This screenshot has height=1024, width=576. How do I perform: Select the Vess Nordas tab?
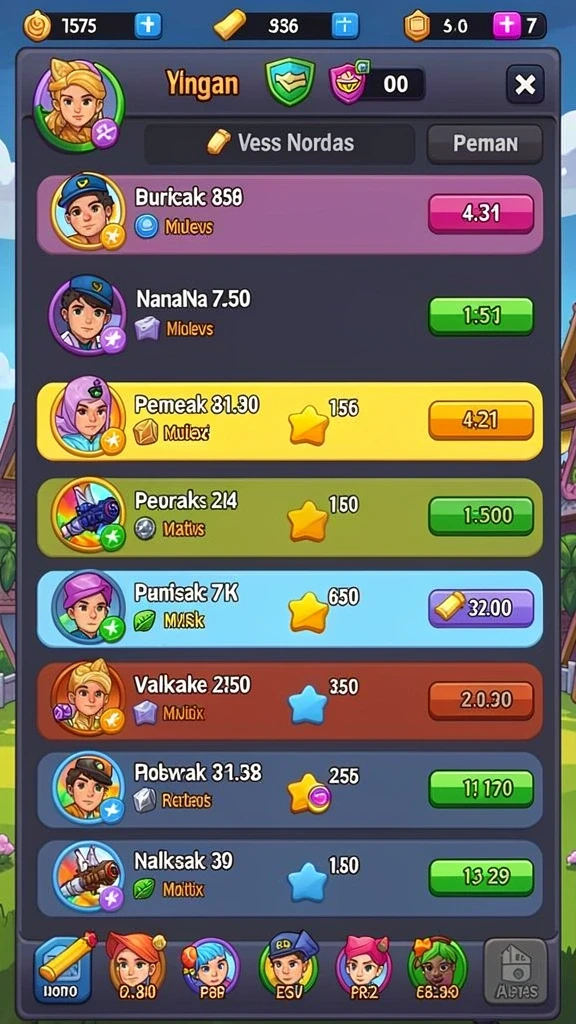(280, 144)
